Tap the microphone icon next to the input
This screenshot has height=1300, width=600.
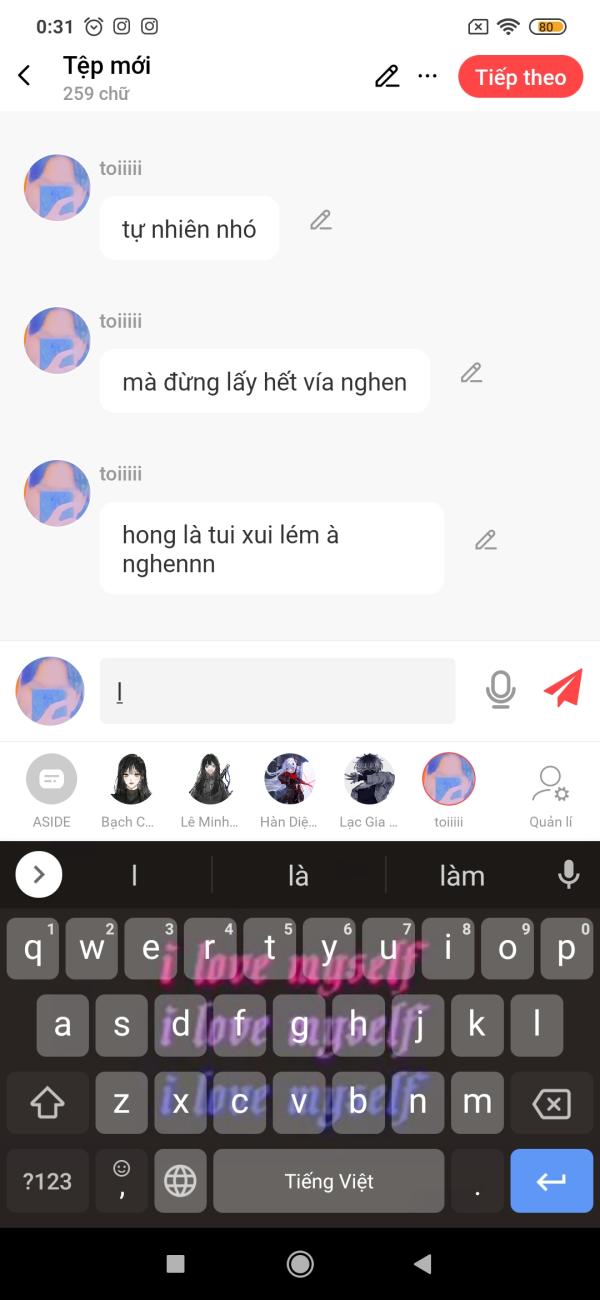click(500, 690)
